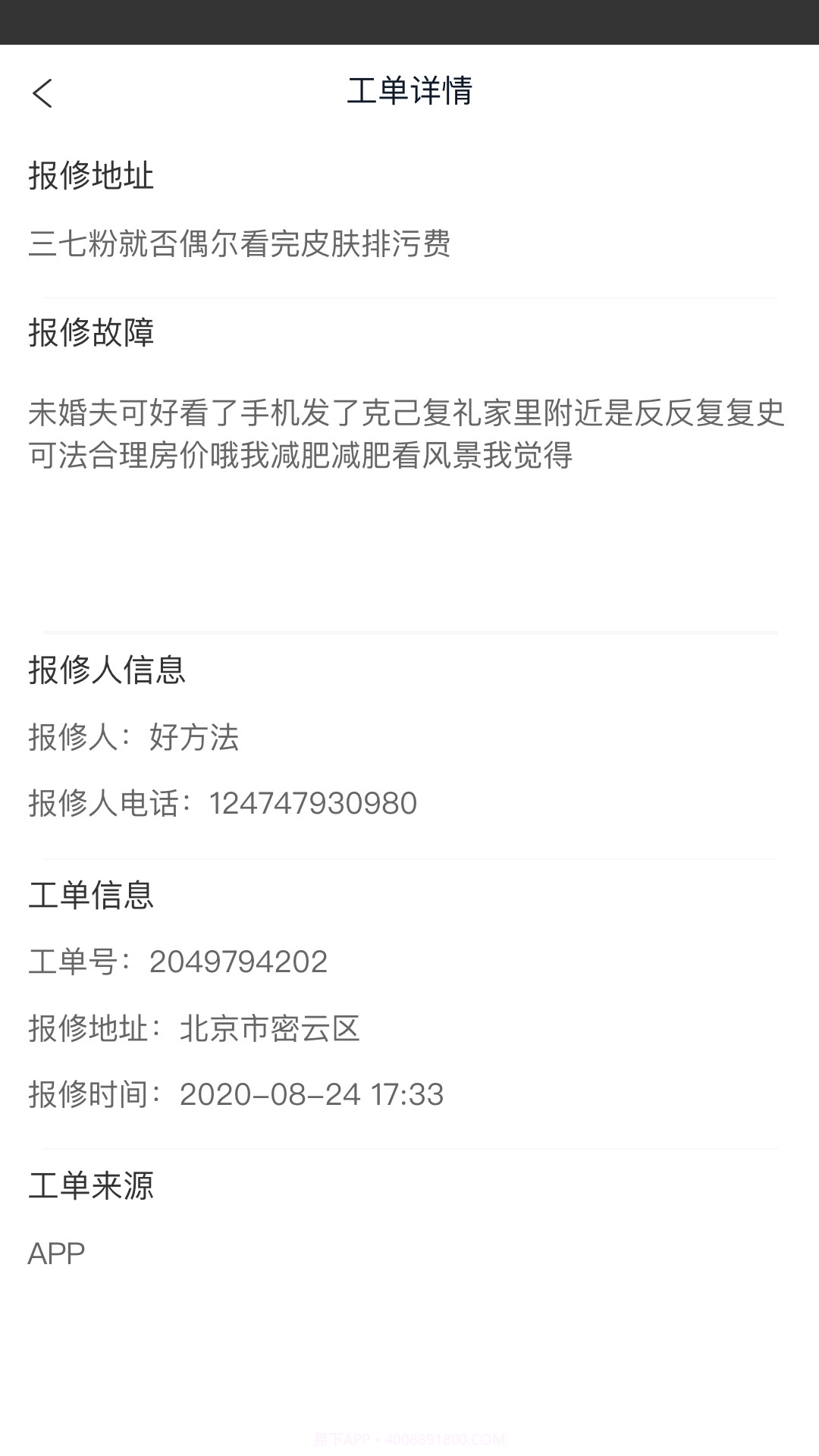Select the 报修地址 section header
This screenshot has height=1456, width=819.
tap(91, 177)
